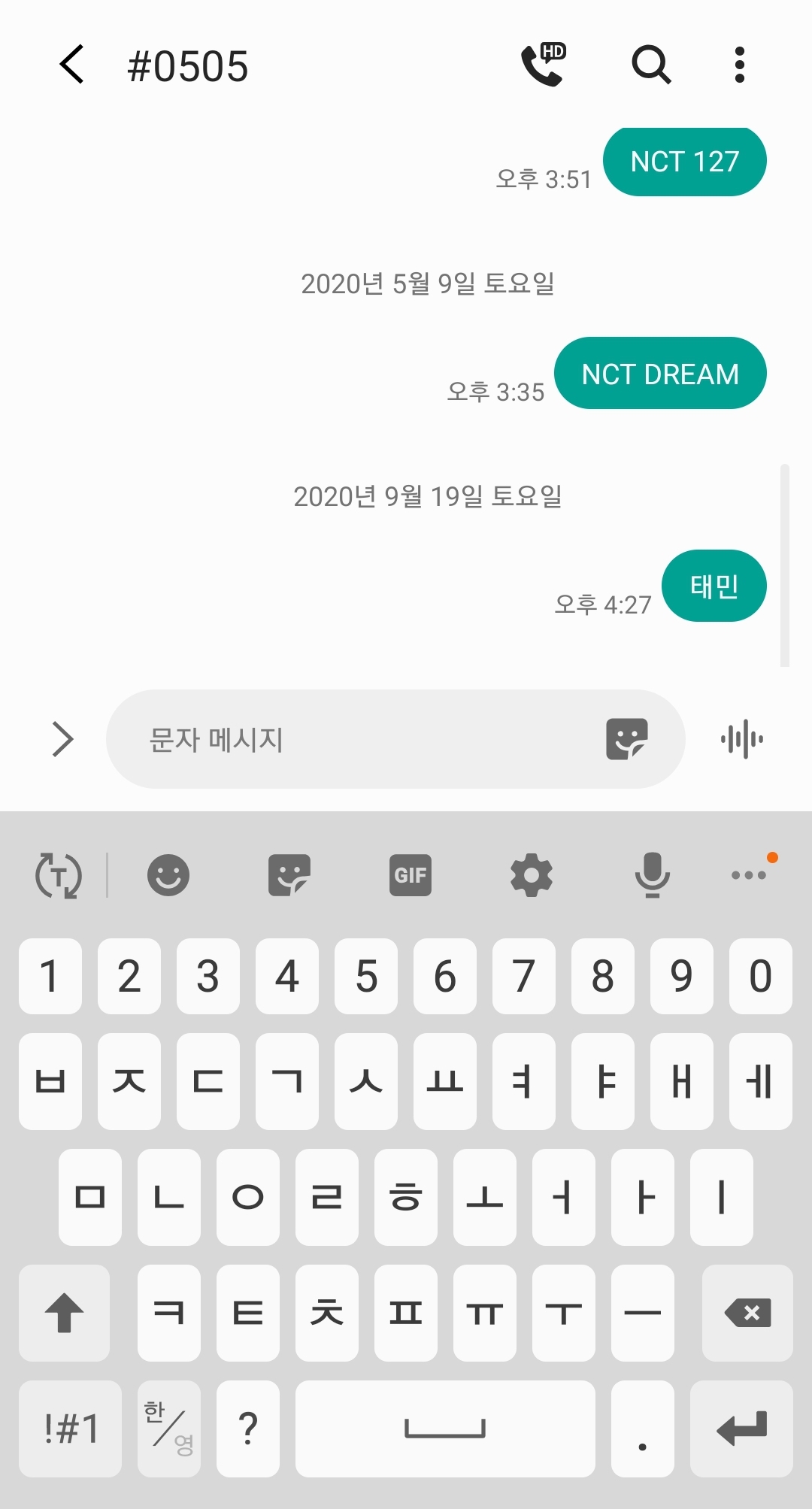Toggle the Shift key
Screen dimensions: 812x1509
tap(64, 1312)
